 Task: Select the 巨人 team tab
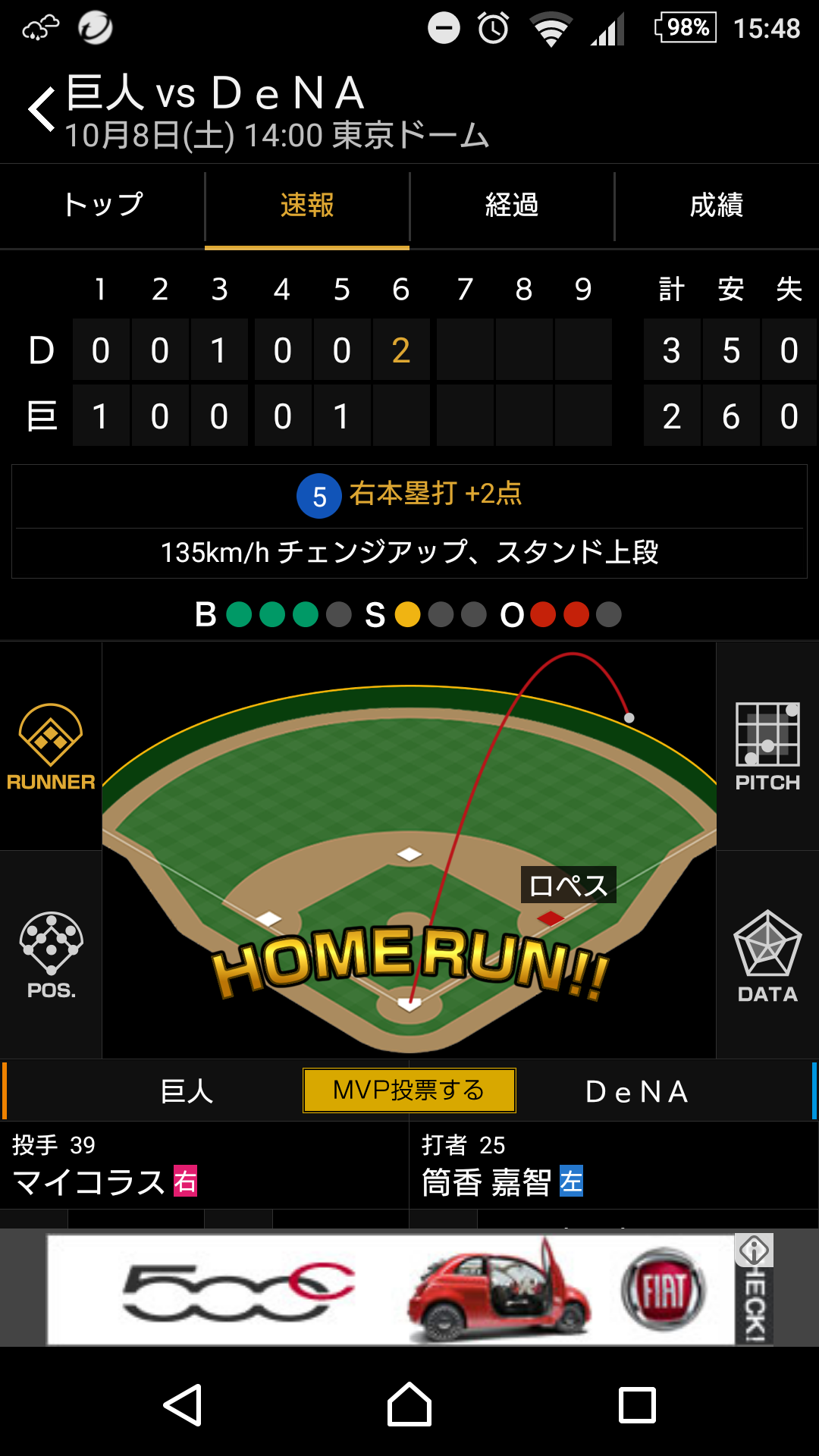[x=186, y=1092]
